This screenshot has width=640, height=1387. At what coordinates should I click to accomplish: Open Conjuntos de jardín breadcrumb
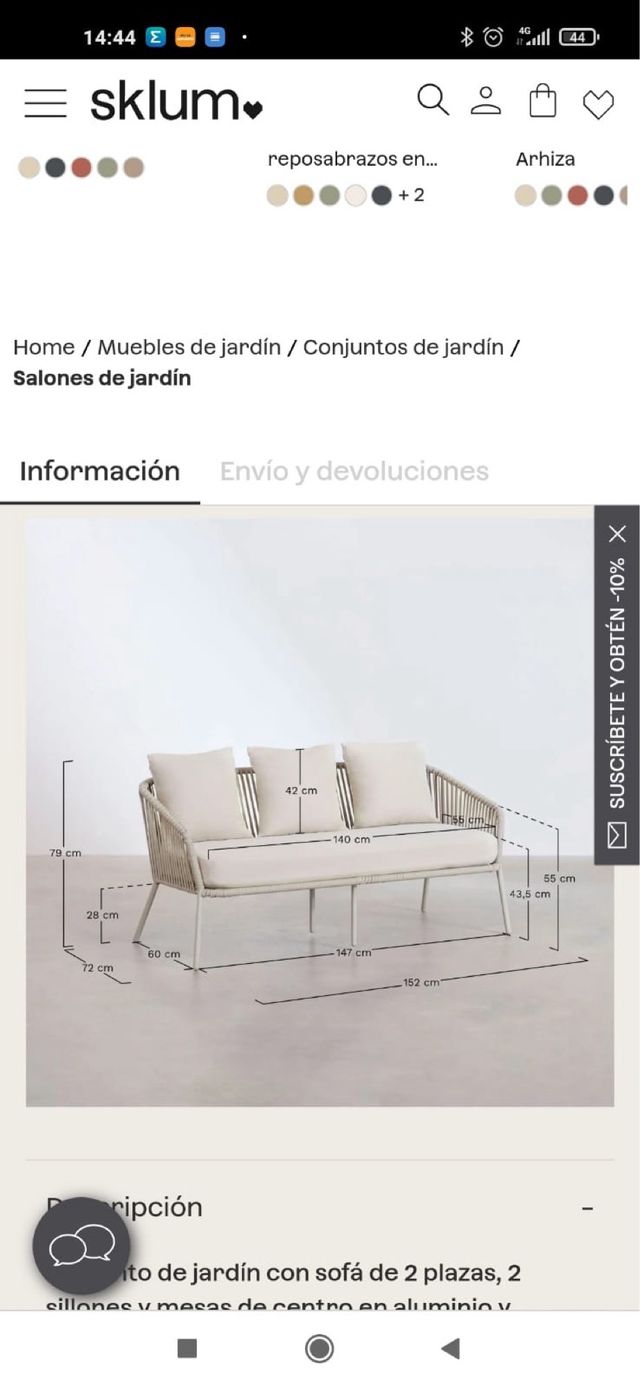point(403,347)
